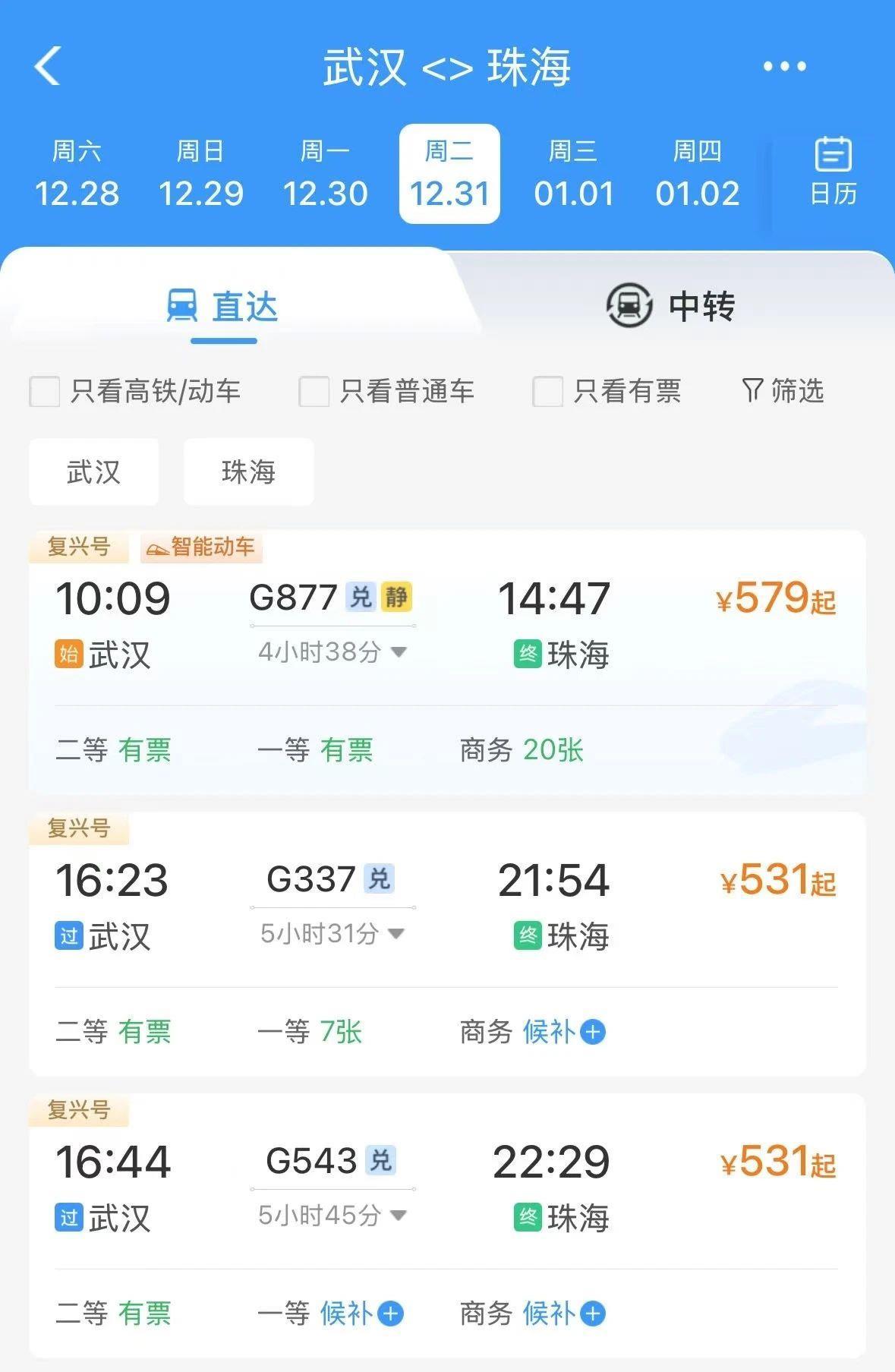Select the date 周六 12.28
The height and width of the screenshot is (1372, 895).
point(77,174)
